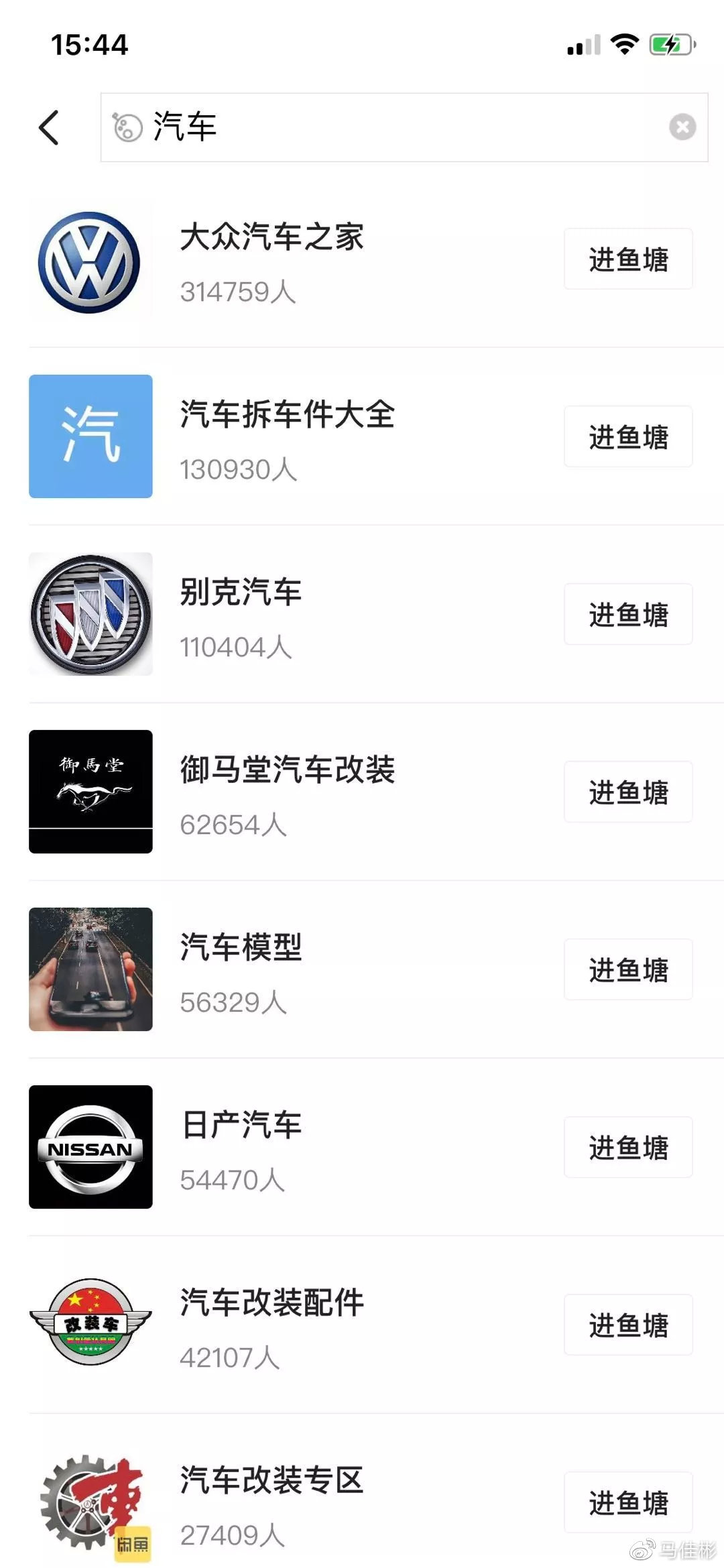This screenshot has width=724, height=1568.
Task: Tap 进鱼塘 for 别克汽车
Action: [x=628, y=614]
